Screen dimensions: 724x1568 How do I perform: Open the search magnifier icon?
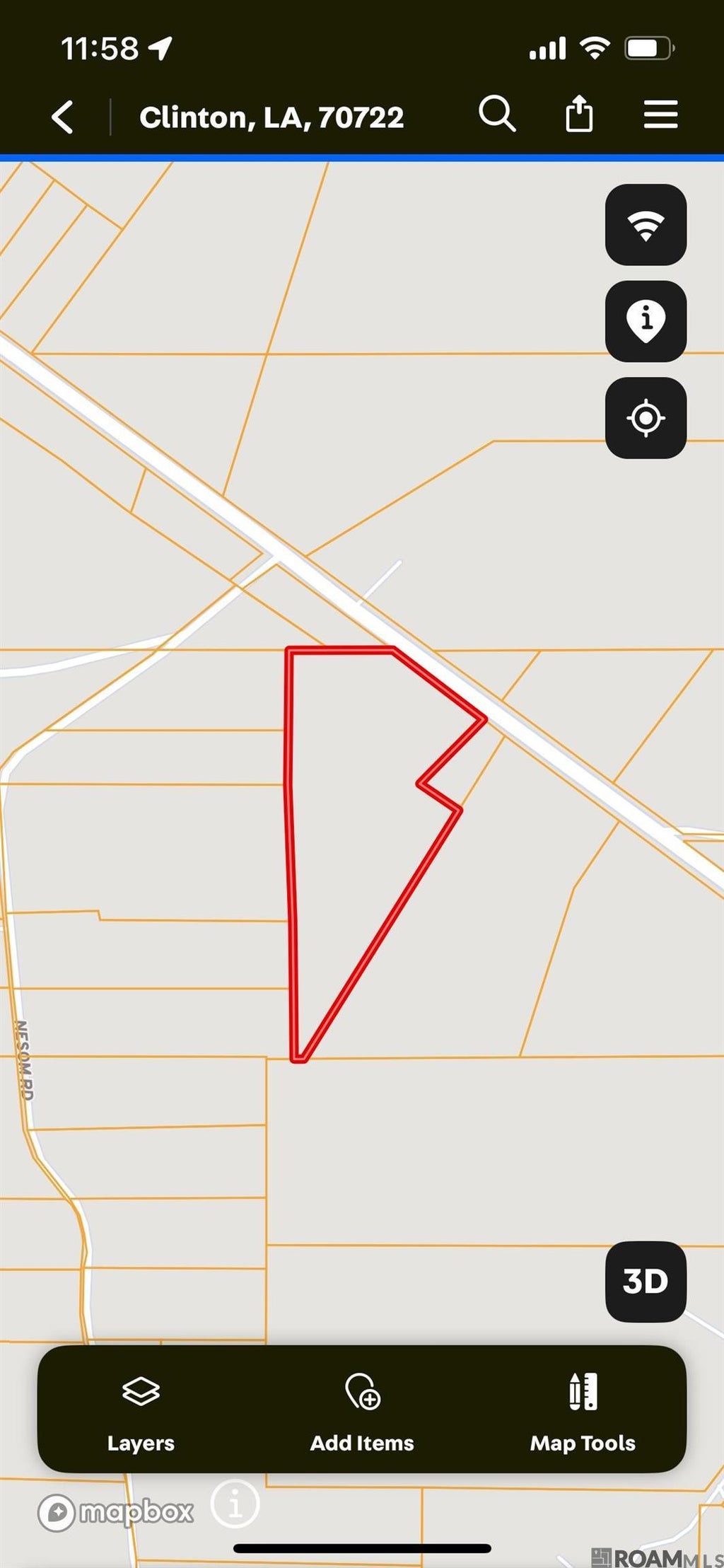tap(497, 115)
